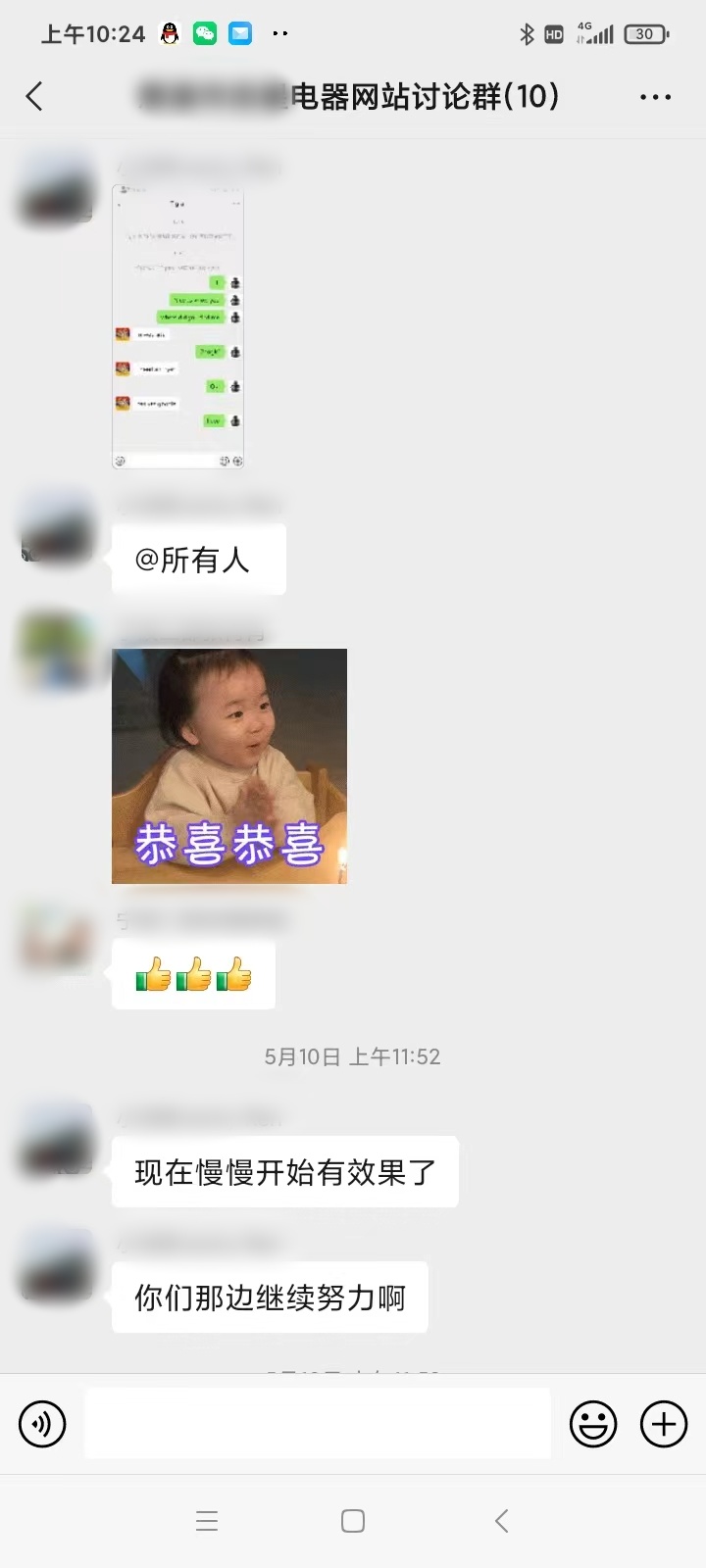The height and width of the screenshot is (1568, 706).
Task: Open the group chat options menu
Action: tap(655, 97)
